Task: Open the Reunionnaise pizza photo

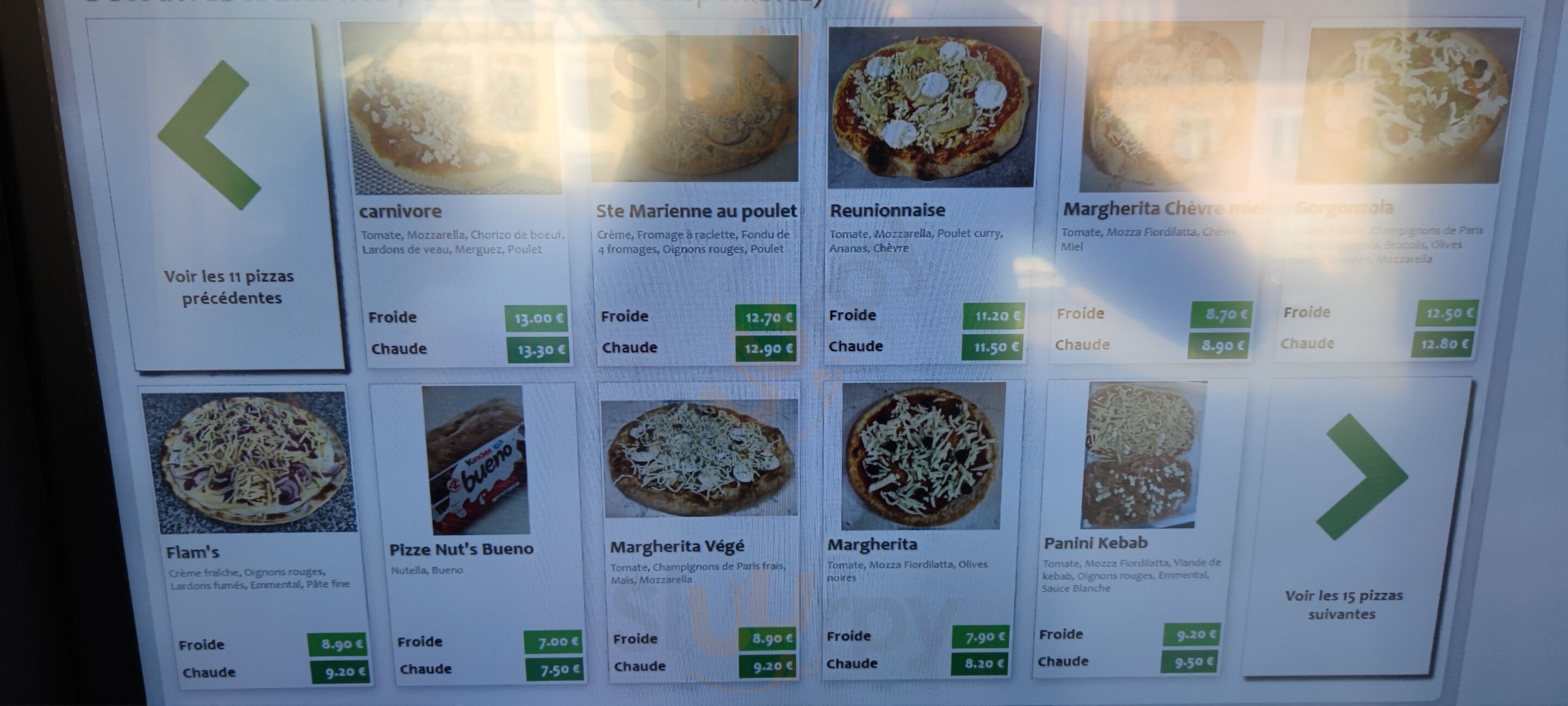Action: pos(932,108)
